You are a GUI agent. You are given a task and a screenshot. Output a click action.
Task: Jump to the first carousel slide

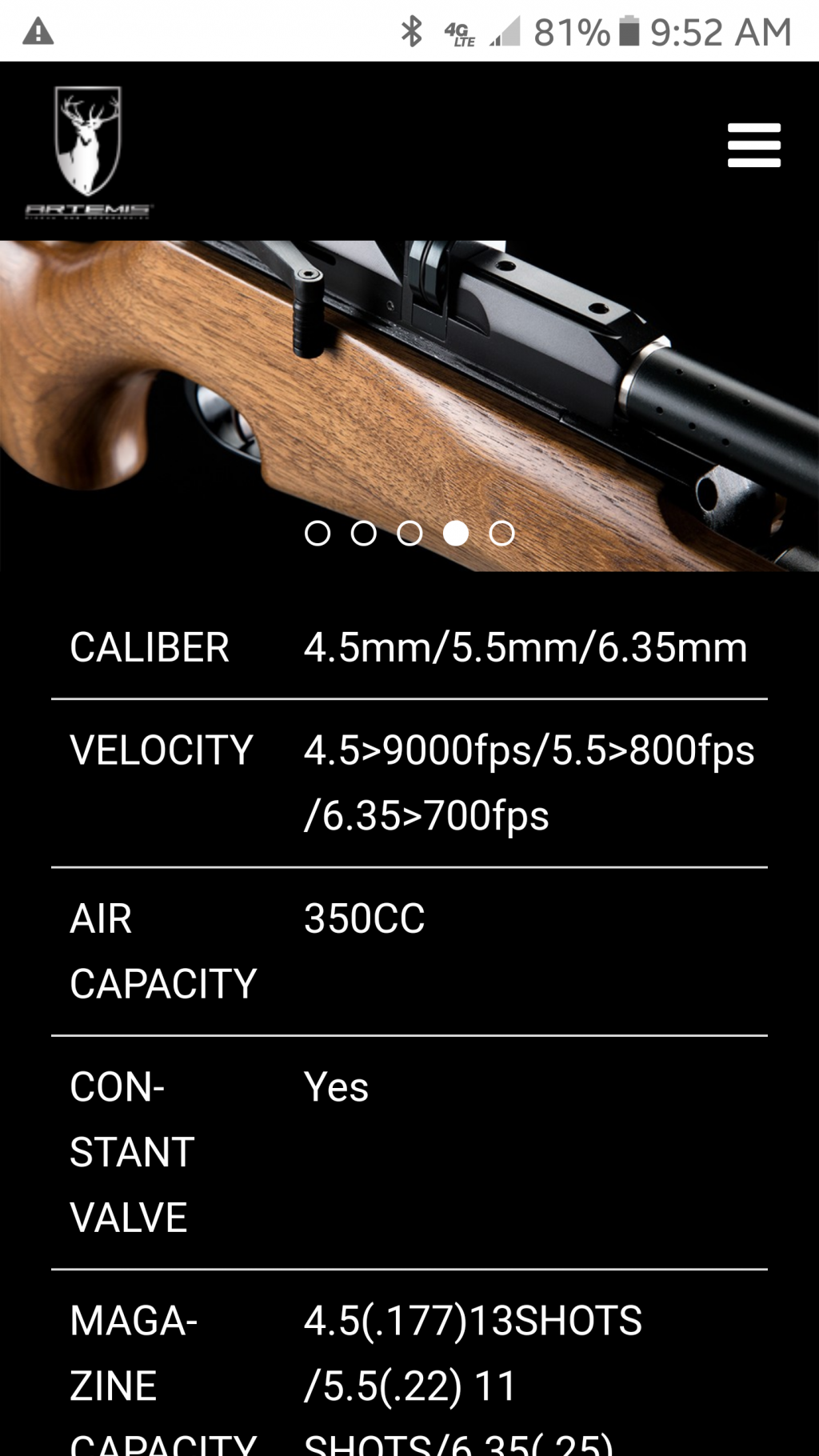point(318,534)
